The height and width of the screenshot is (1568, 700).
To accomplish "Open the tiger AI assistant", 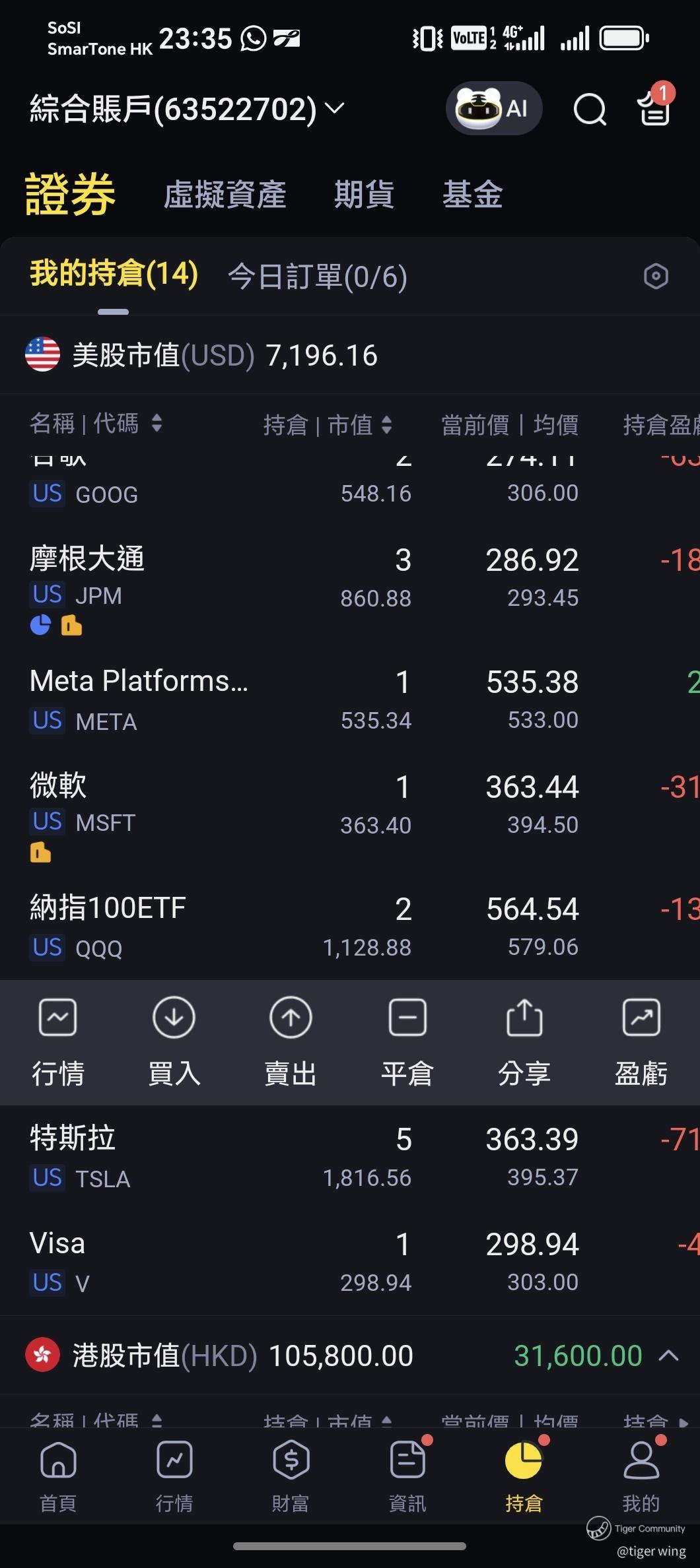I will click(x=494, y=108).
